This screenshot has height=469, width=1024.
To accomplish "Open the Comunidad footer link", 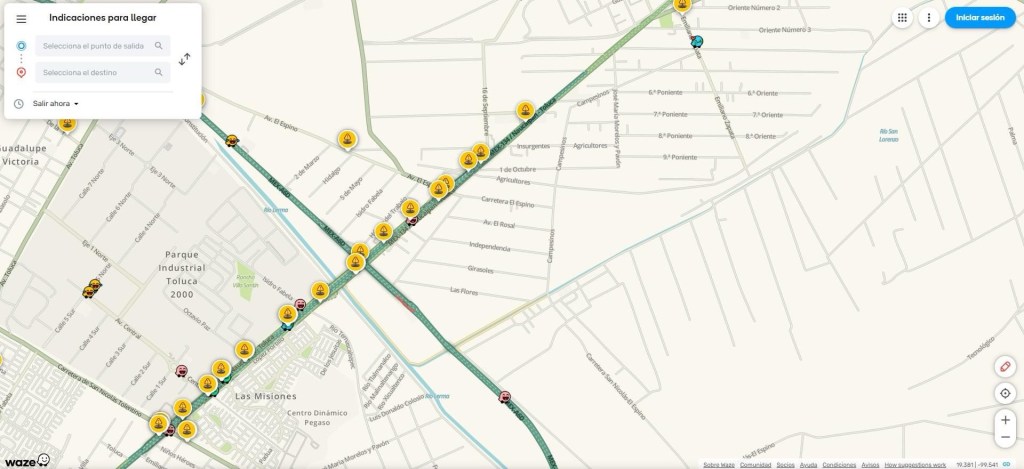I will 755,465.
